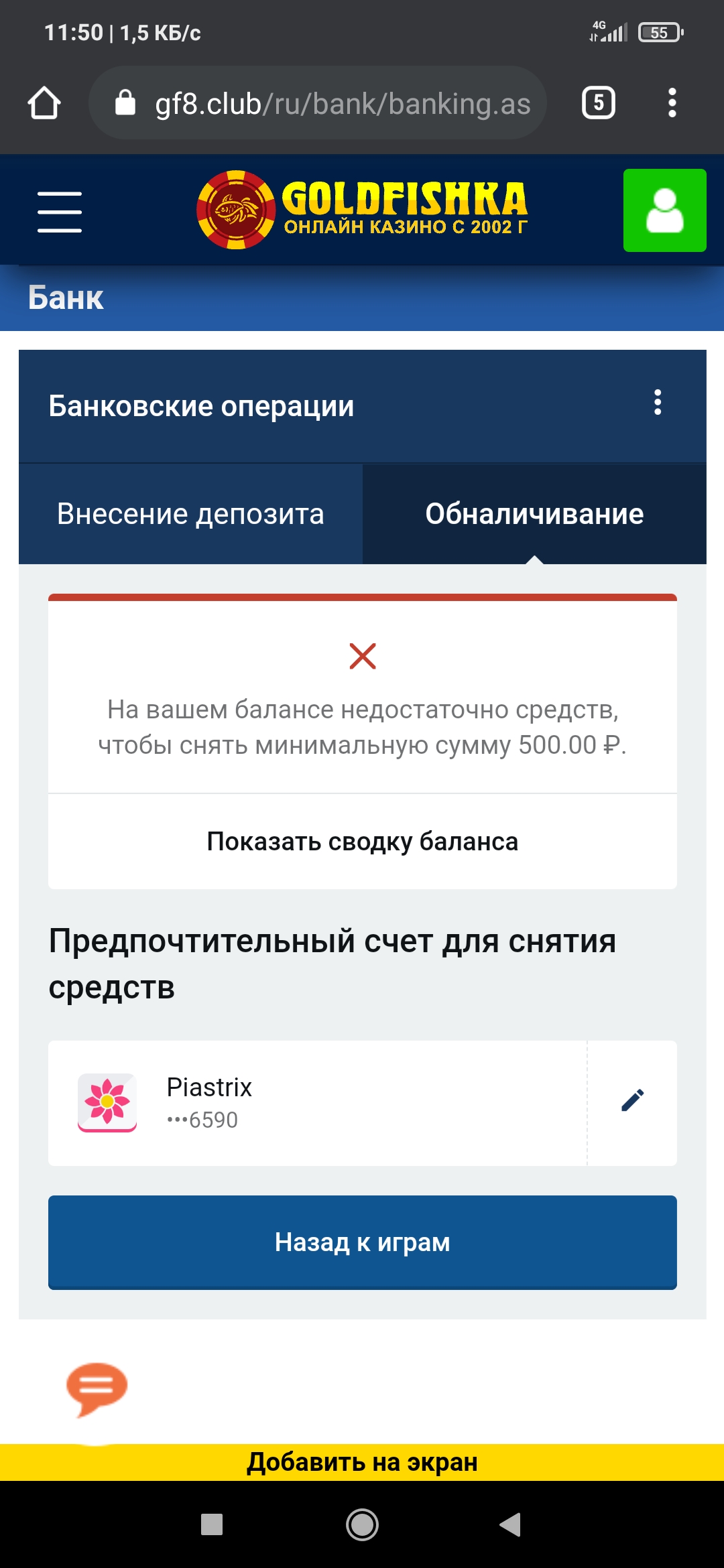Tap the browser home icon
The image size is (724, 1568).
[x=44, y=103]
